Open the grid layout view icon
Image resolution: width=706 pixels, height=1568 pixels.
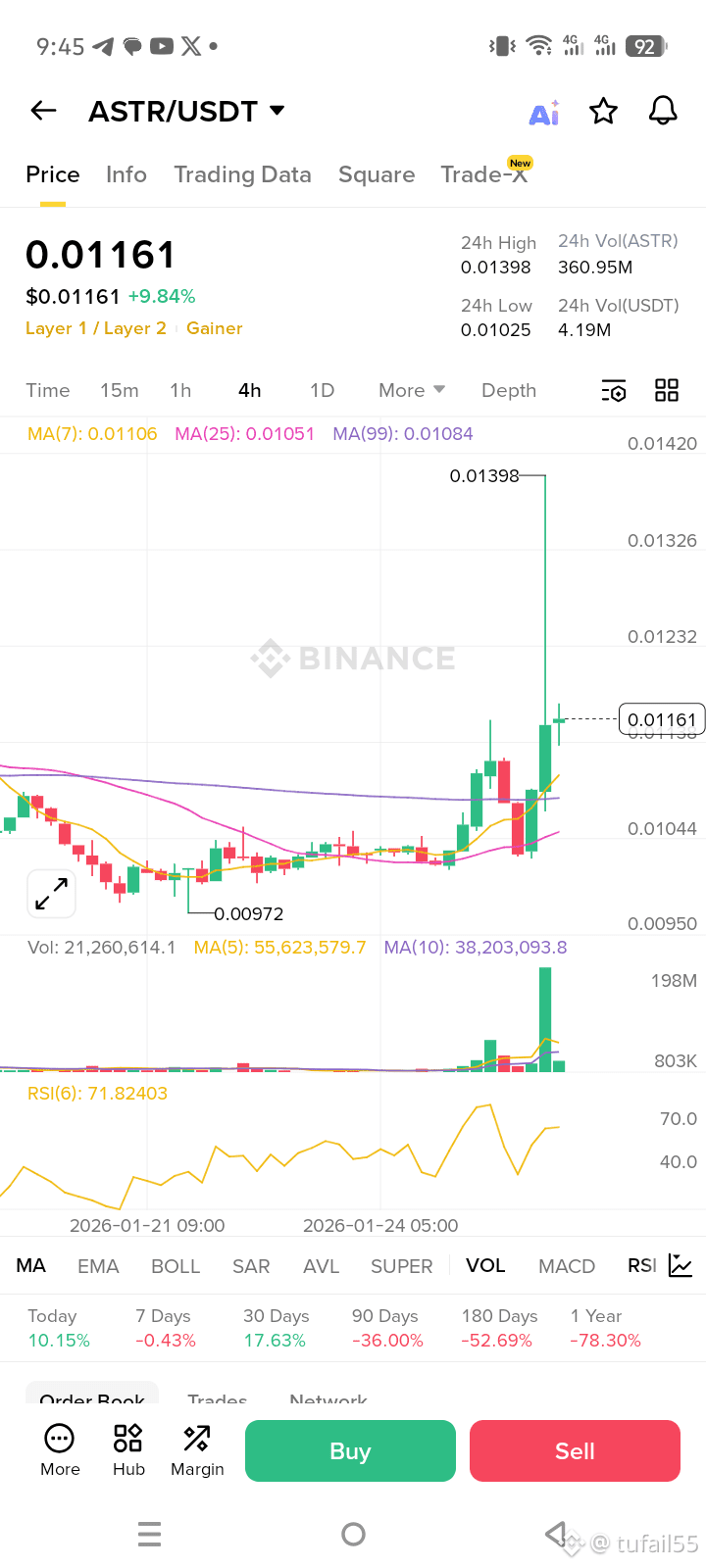coord(667,390)
